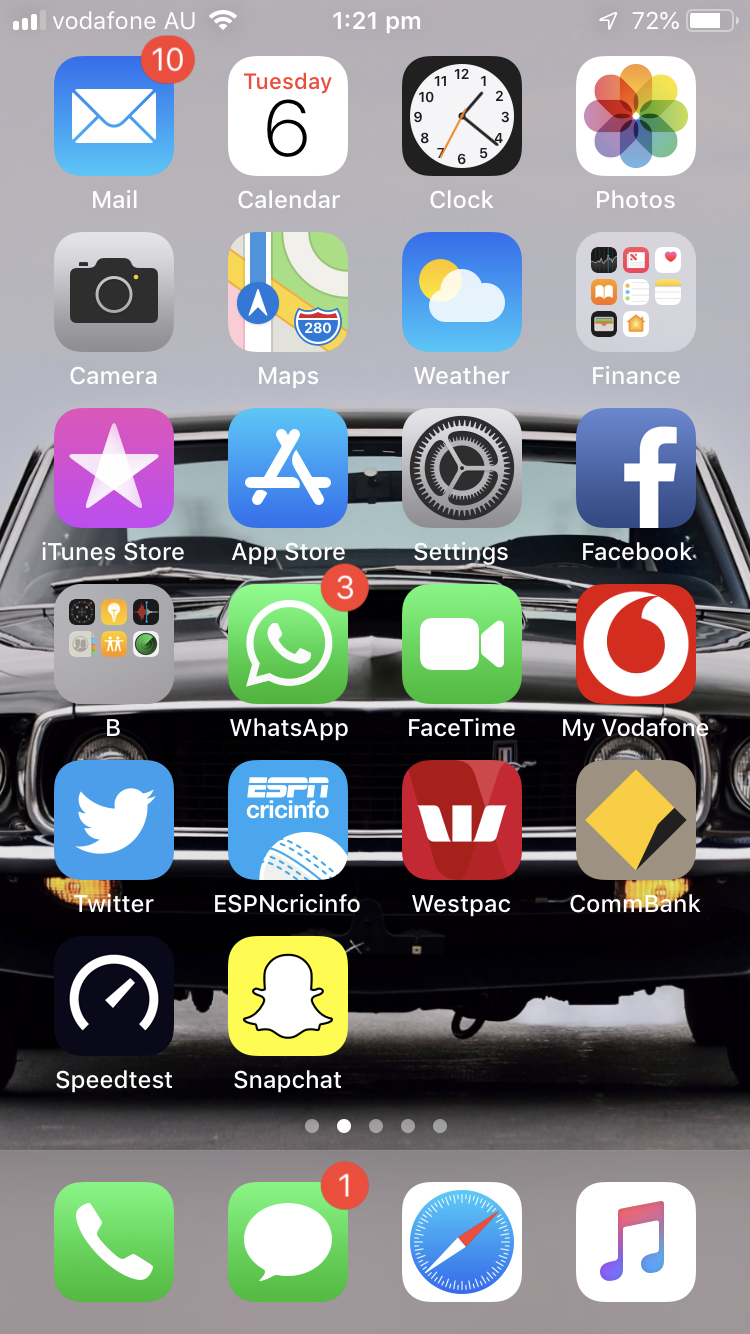The image size is (750, 1334).
Task: Open the Clock app
Action: pos(461,116)
